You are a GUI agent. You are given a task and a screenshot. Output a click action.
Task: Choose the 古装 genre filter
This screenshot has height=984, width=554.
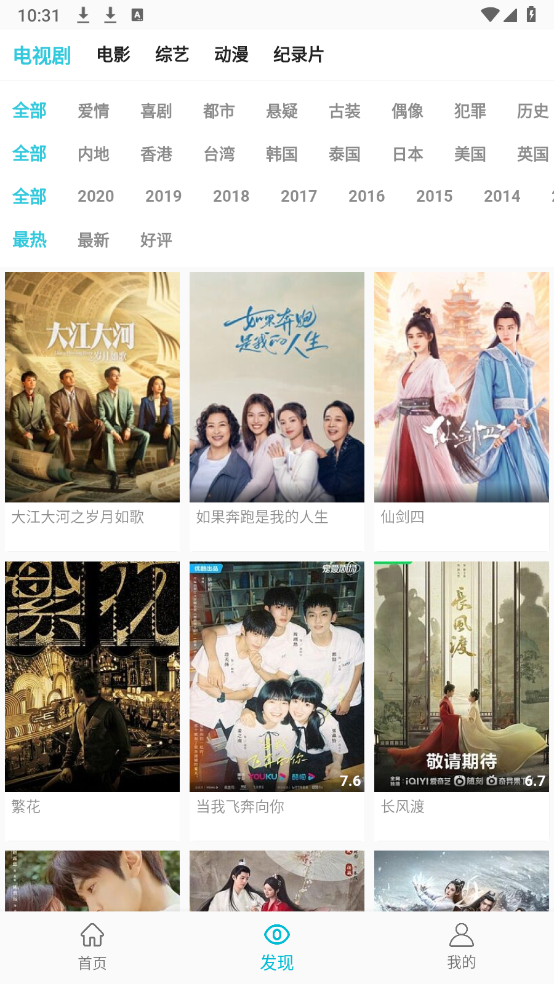coord(344,111)
